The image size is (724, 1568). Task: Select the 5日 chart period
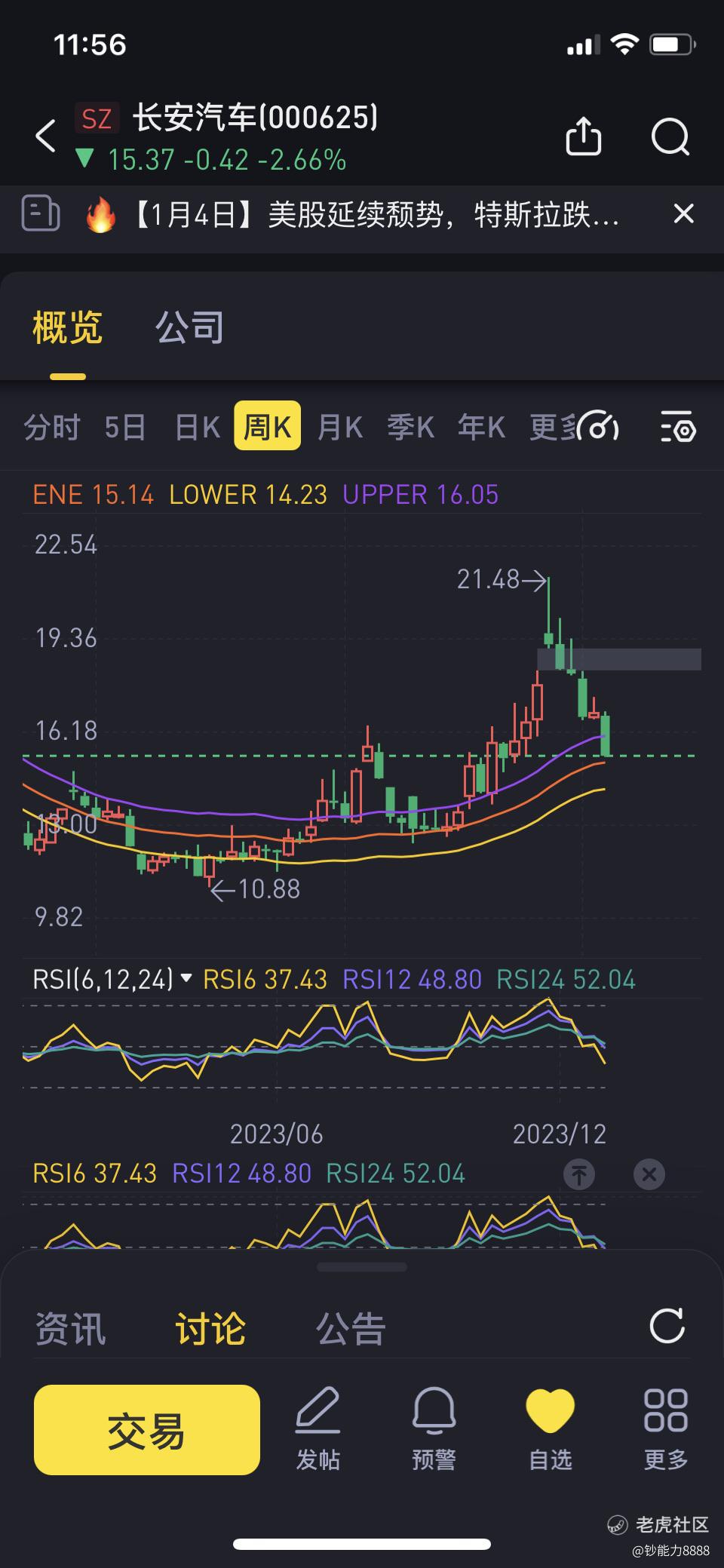124,427
